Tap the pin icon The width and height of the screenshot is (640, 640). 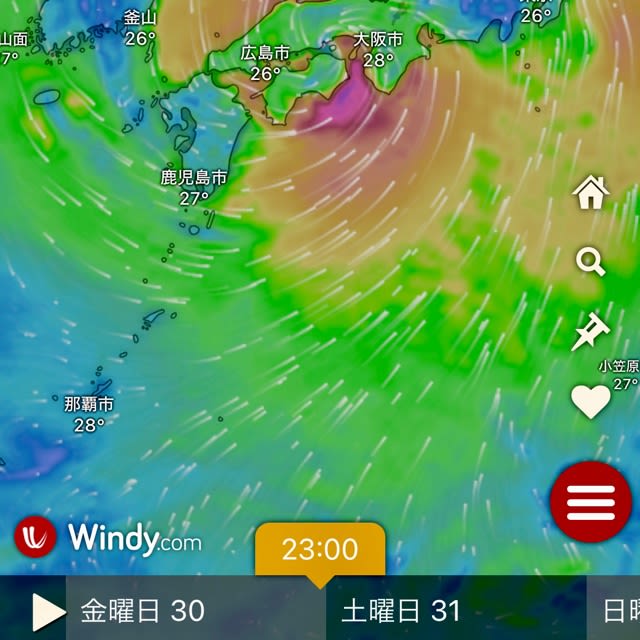click(591, 332)
